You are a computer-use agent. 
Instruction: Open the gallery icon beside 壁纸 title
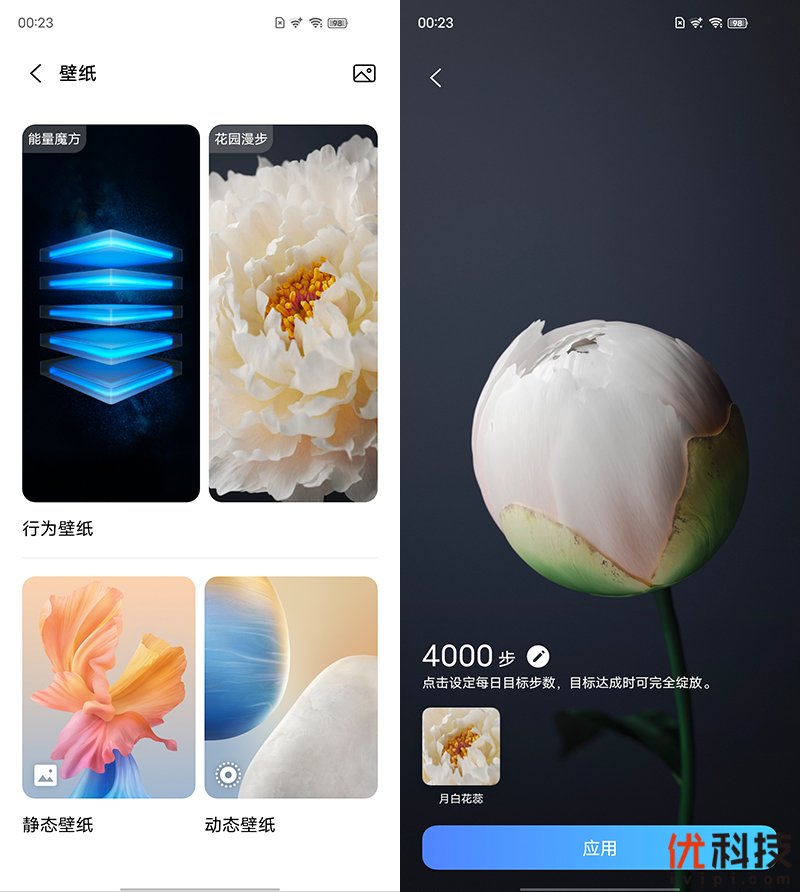(x=364, y=73)
